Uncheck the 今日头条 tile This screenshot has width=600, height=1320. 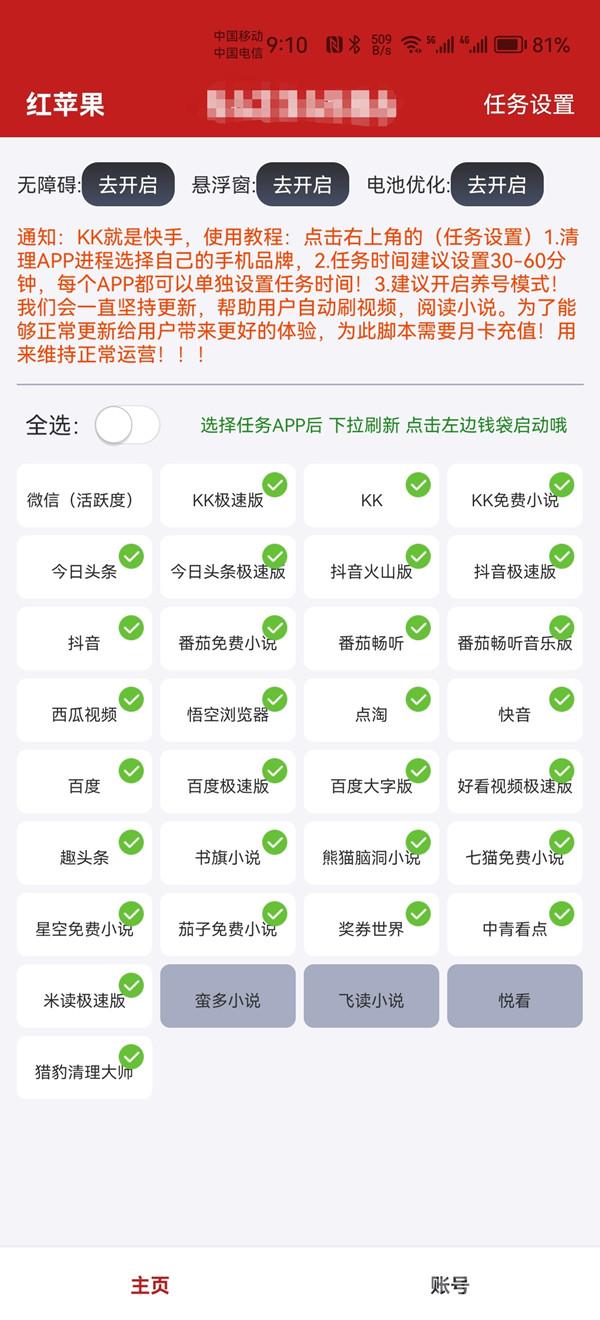click(85, 567)
